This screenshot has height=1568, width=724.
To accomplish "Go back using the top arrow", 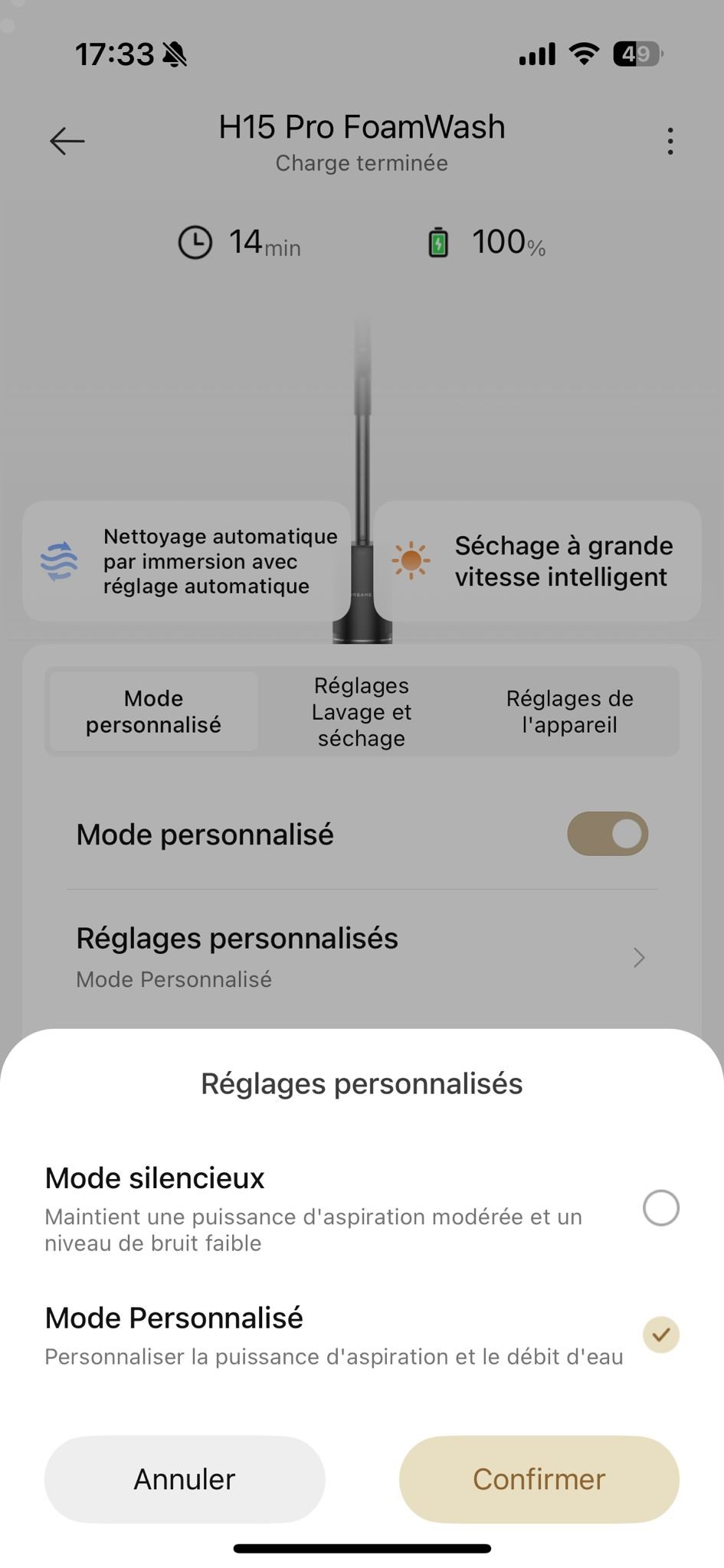I will [x=67, y=141].
